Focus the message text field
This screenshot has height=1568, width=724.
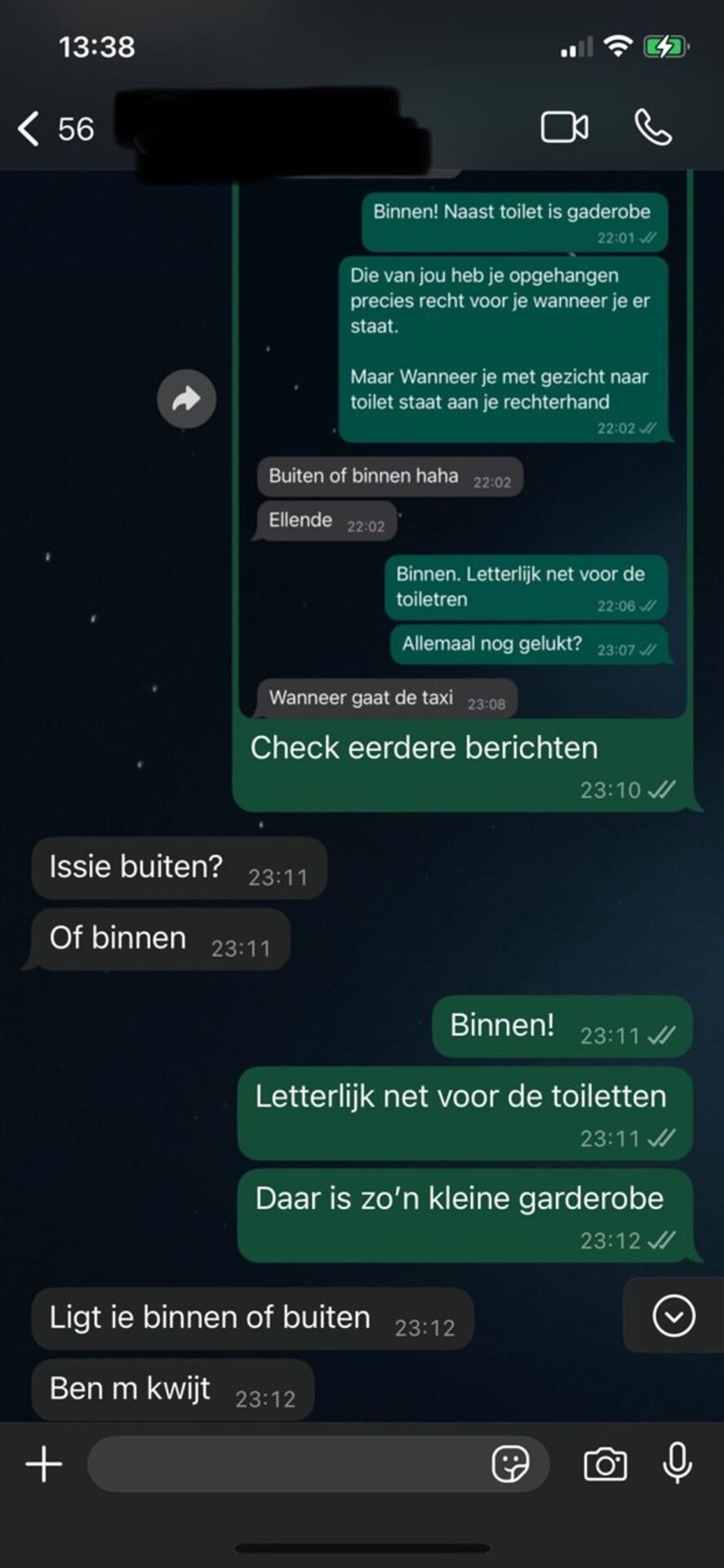(286, 1464)
